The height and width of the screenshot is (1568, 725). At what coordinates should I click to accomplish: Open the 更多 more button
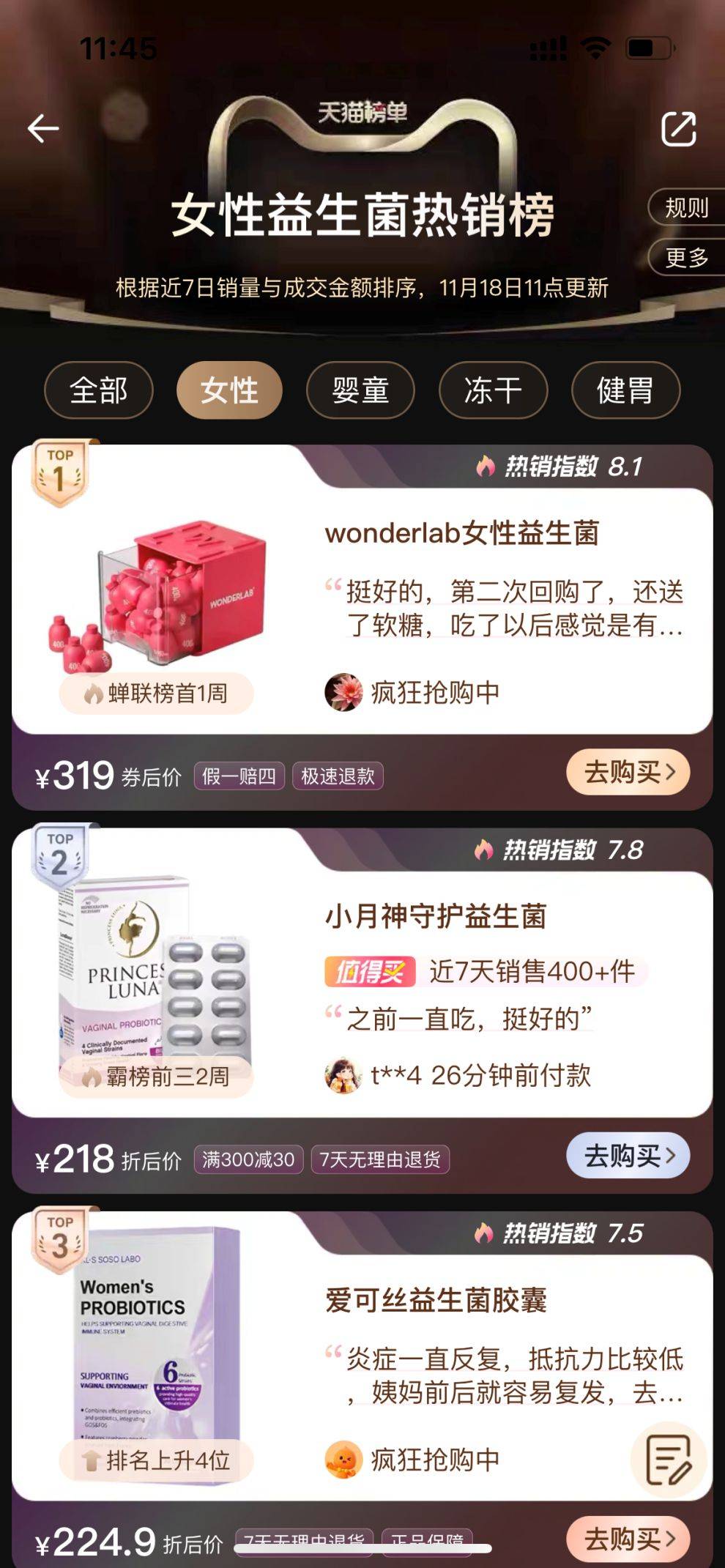click(685, 257)
